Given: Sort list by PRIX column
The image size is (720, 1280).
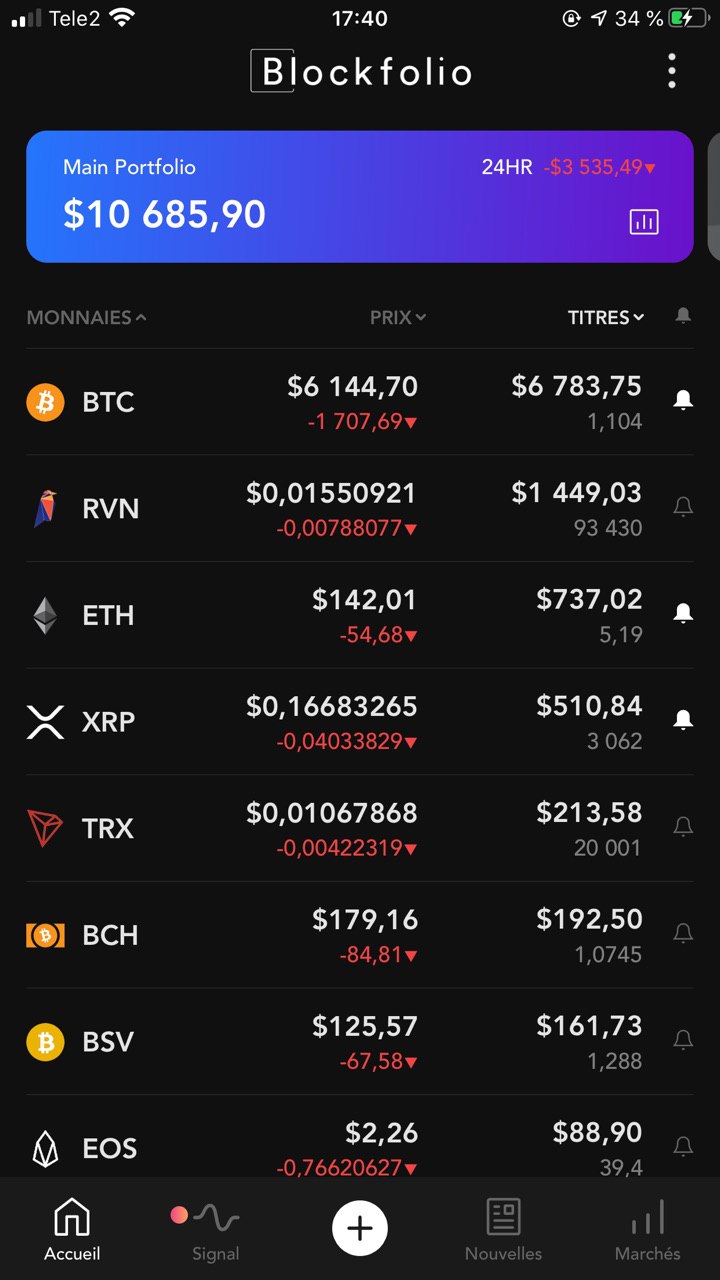Looking at the screenshot, I should (398, 318).
